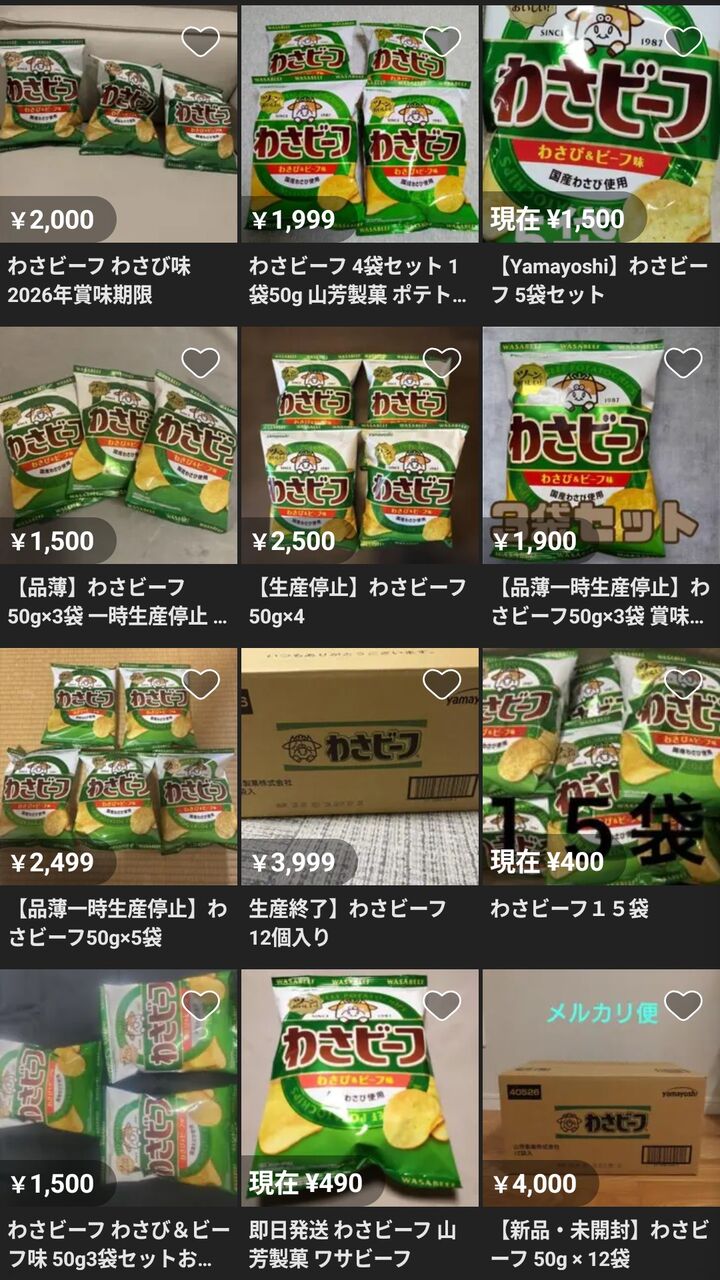Image resolution: width=720 pixels, height=1280 pixels.
Task: View the【Yamayoshi】わさビーフ 5袋セット listing
Action: (600, 125)
